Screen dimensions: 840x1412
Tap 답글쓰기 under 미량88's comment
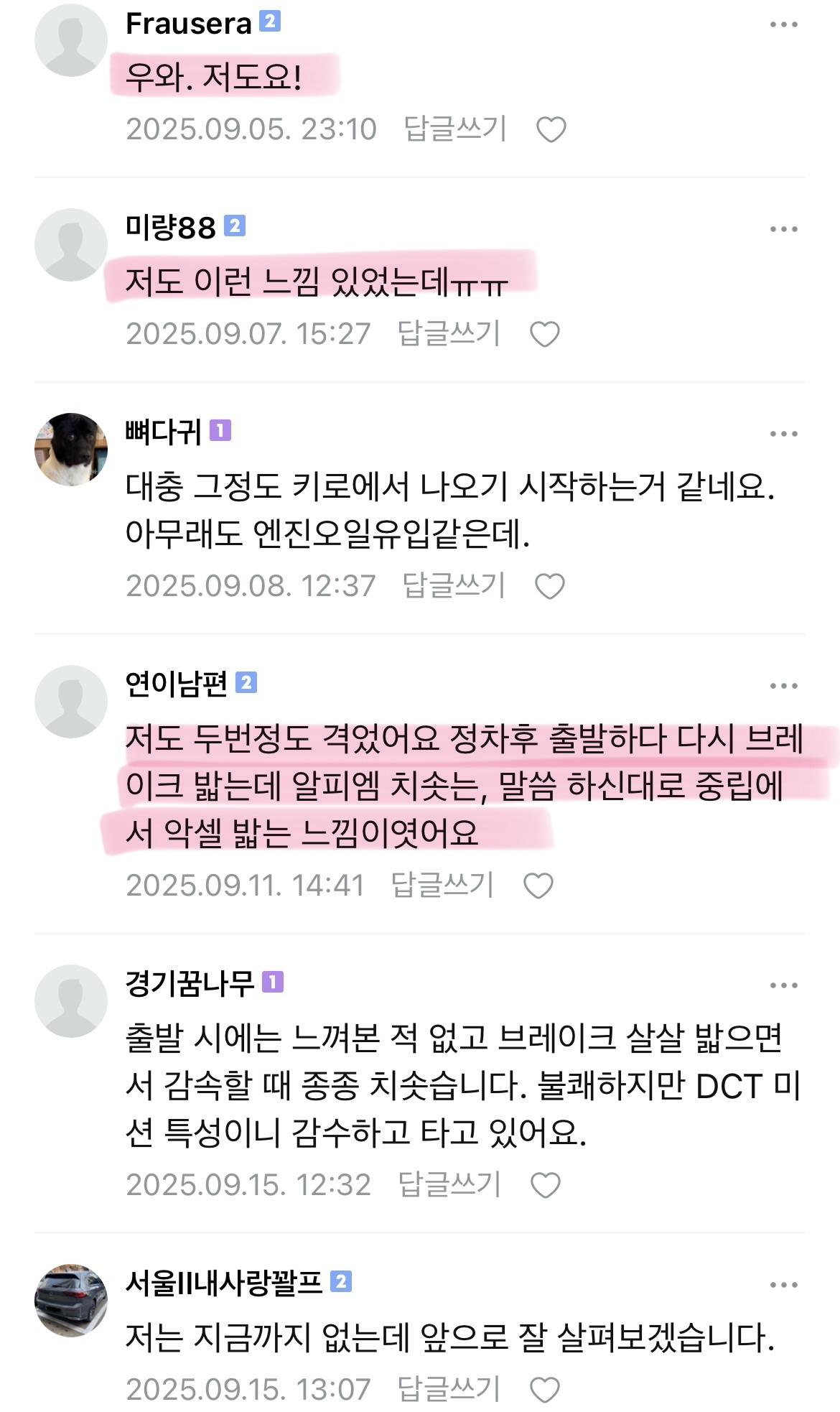[x=449, y=334]
